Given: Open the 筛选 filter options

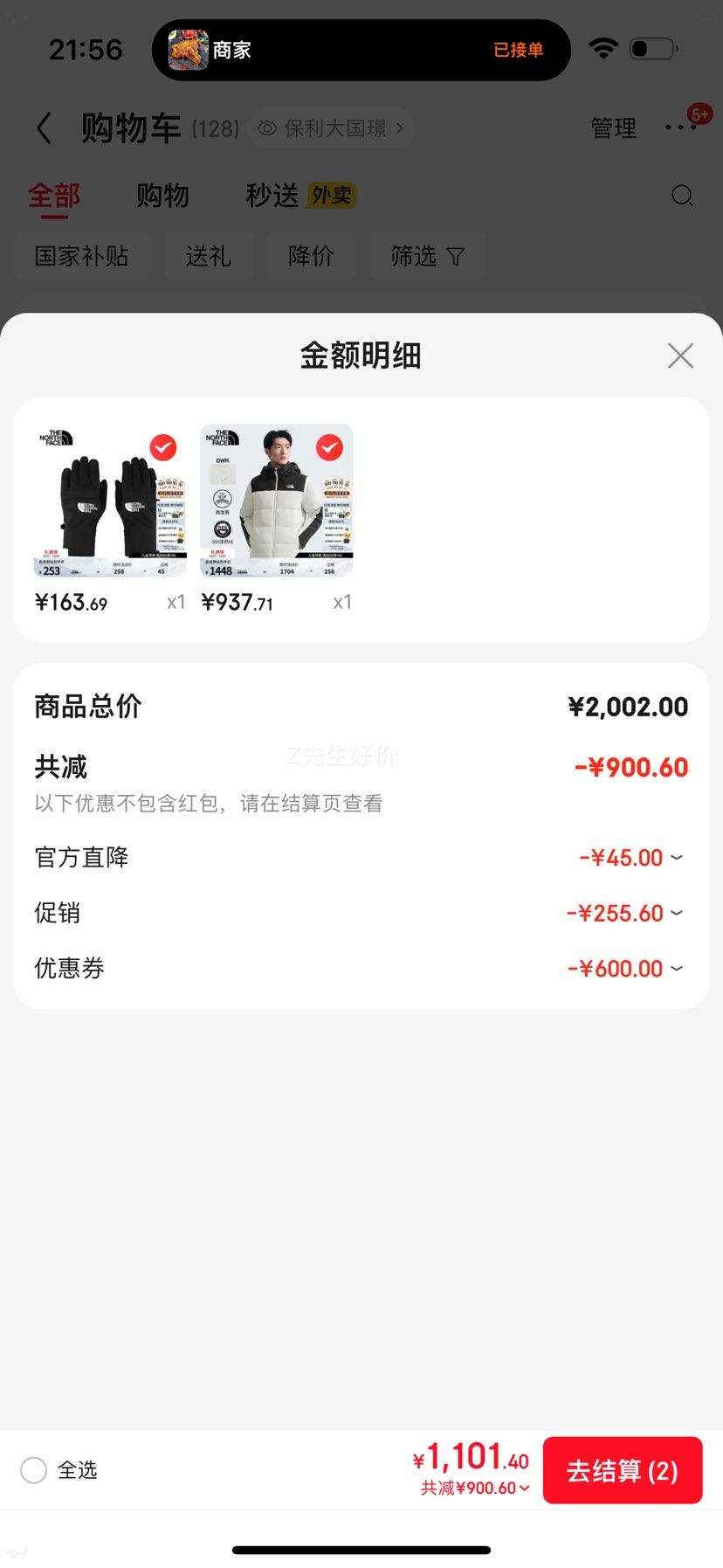Looking at the screenshot, I should coord(427,256).
